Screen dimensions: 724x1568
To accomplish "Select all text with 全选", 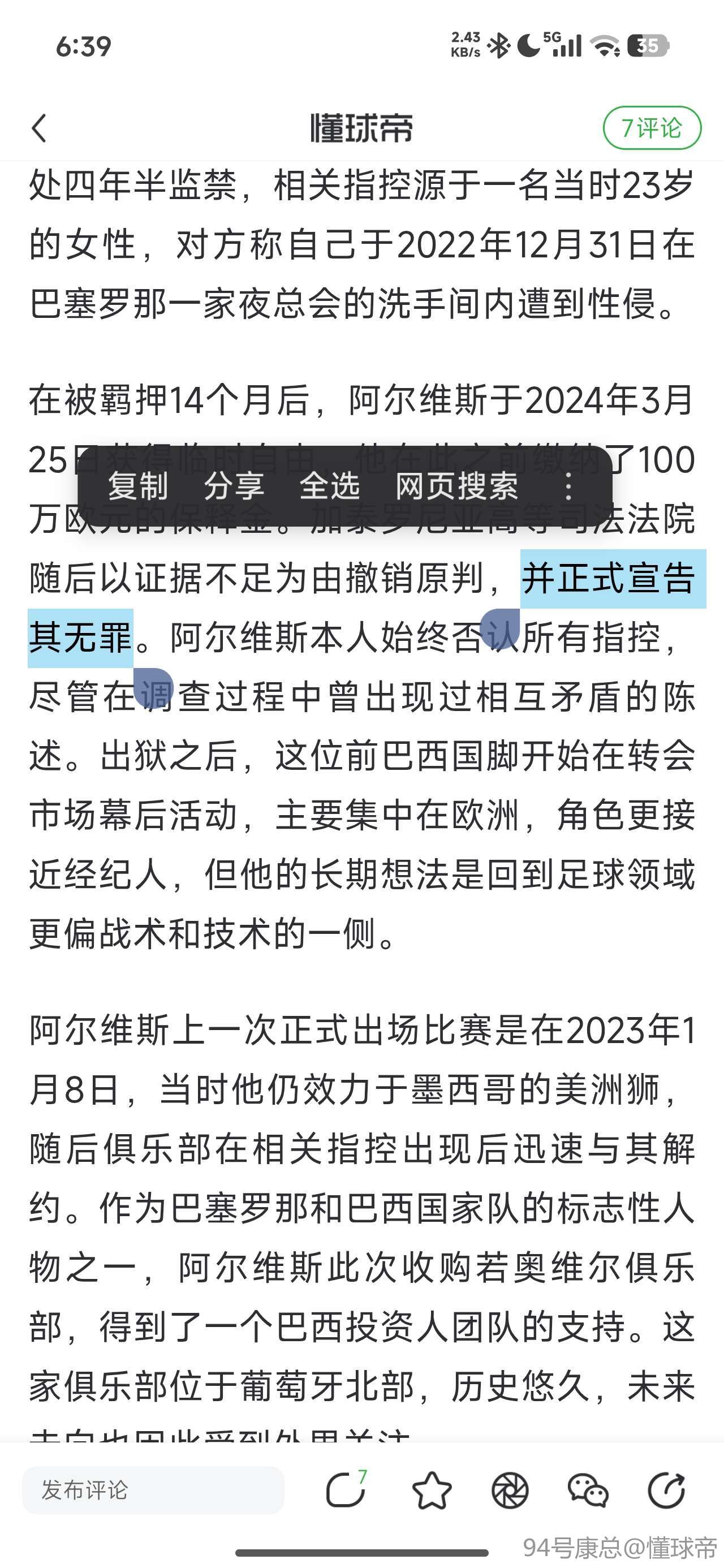I will (329, 486).
